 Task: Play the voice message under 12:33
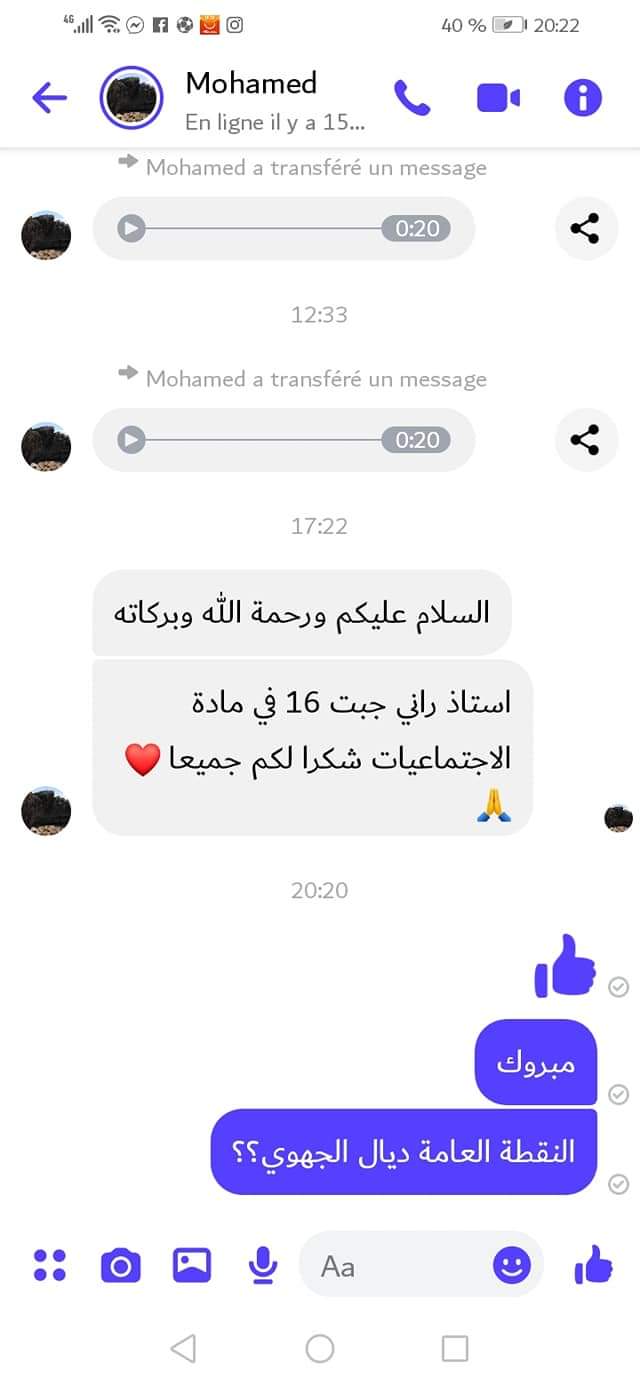[x=131, y=440]
